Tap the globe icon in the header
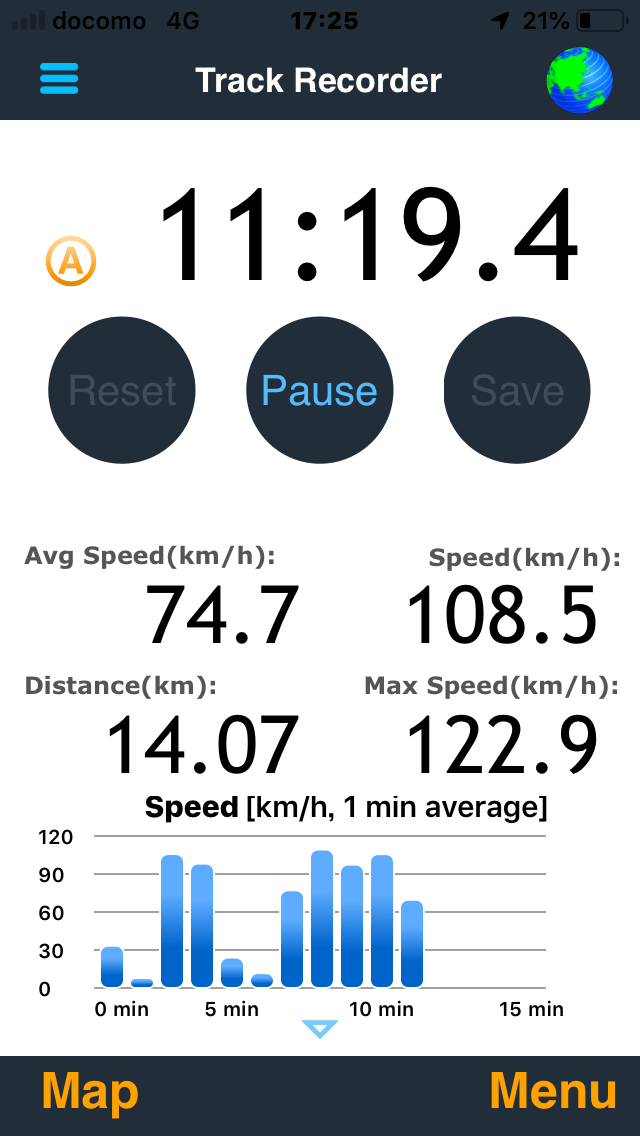This screenshot has height=1136, width=640. (x=579, y=80)
